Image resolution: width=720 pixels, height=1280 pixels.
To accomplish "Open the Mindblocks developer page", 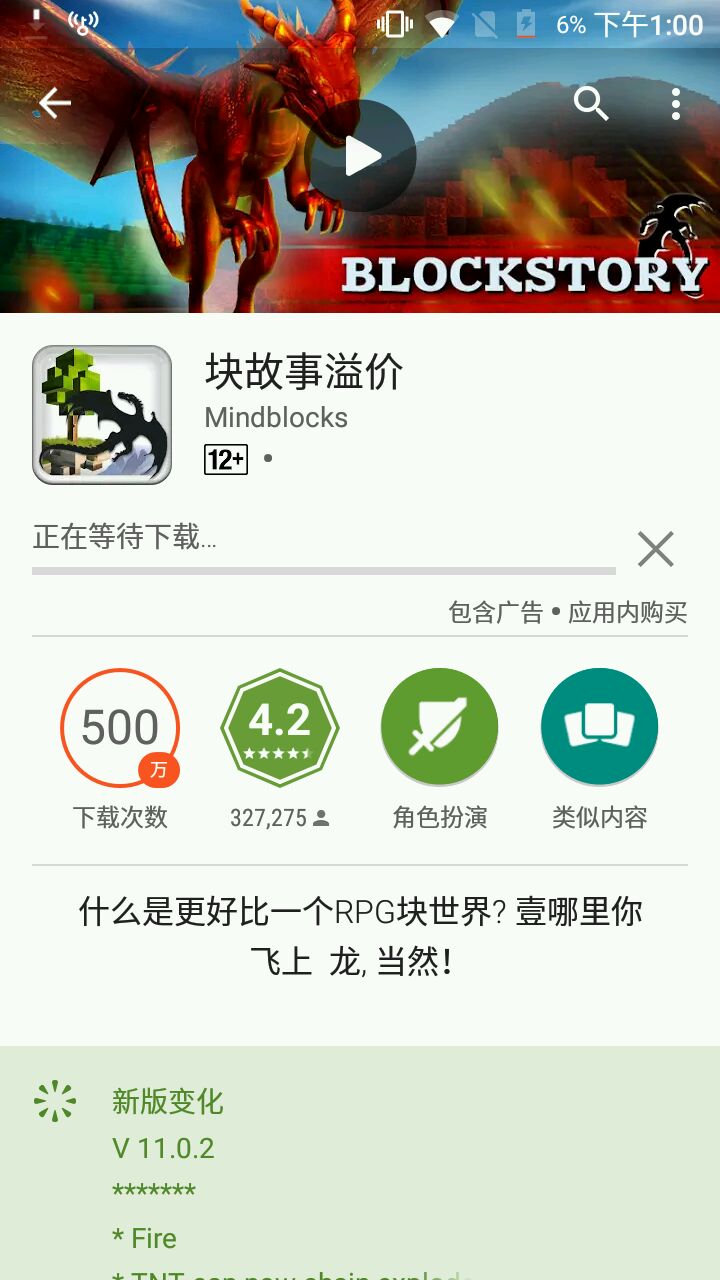I will pyautogui.click(x=276, y=417).
